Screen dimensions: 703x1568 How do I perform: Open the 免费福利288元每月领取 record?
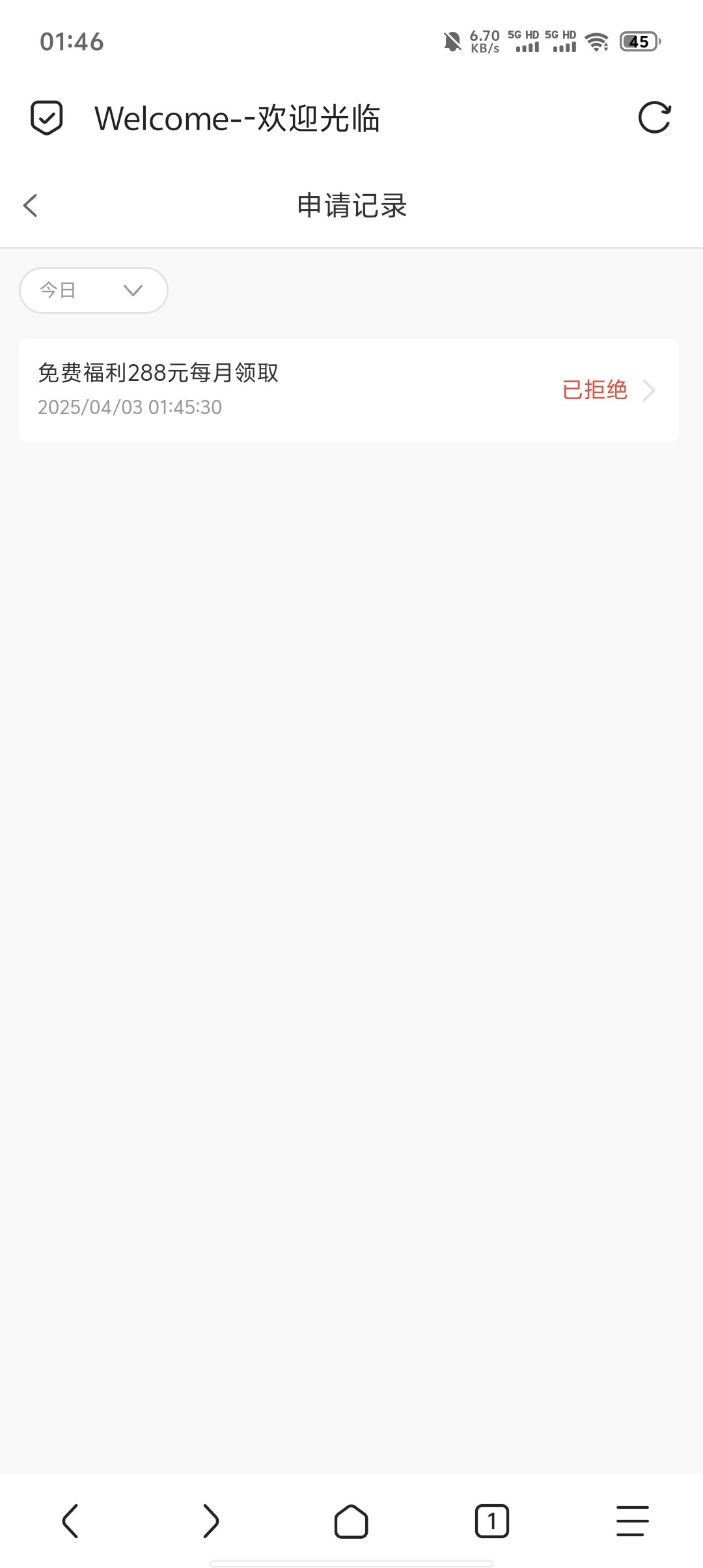click(349, 390)
